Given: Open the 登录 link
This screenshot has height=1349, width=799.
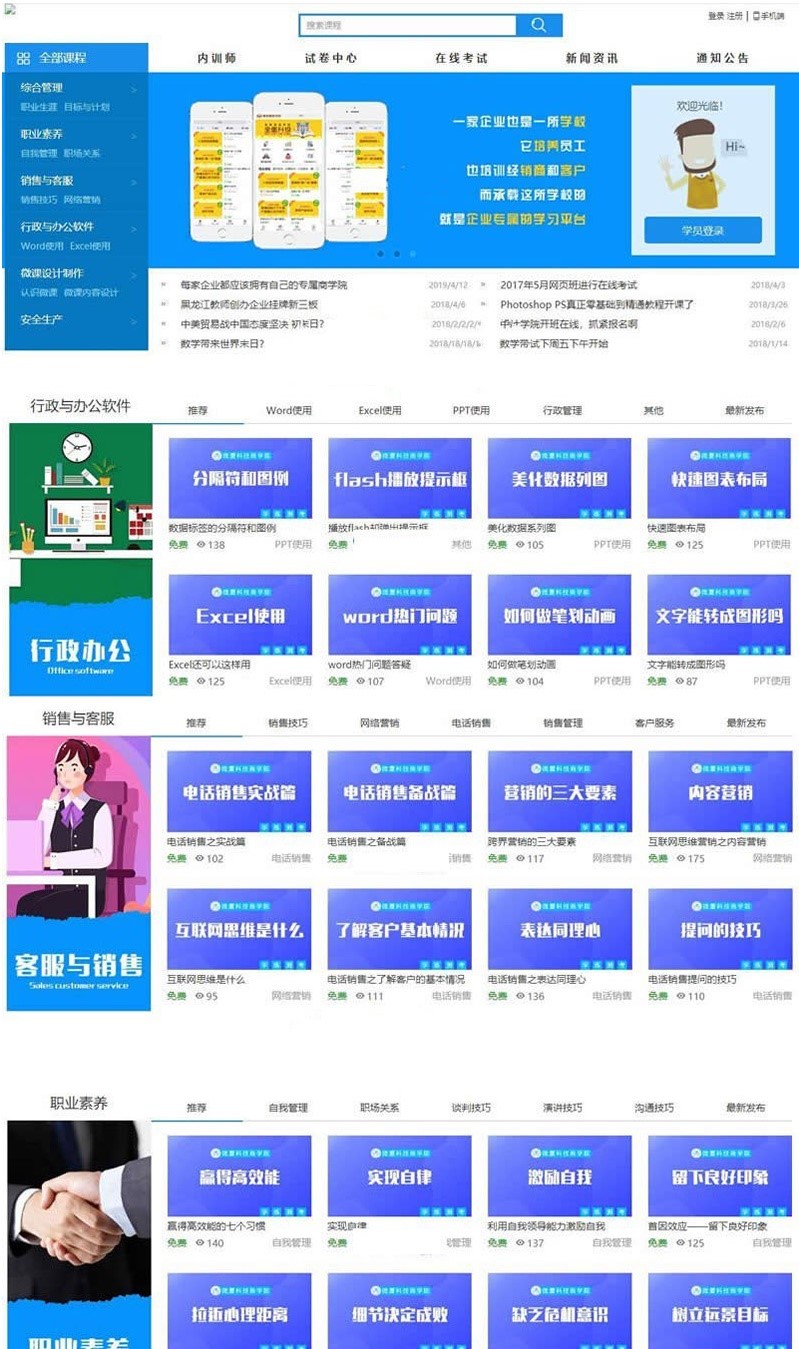Looking at the screenshot, I should pos(715,16).
